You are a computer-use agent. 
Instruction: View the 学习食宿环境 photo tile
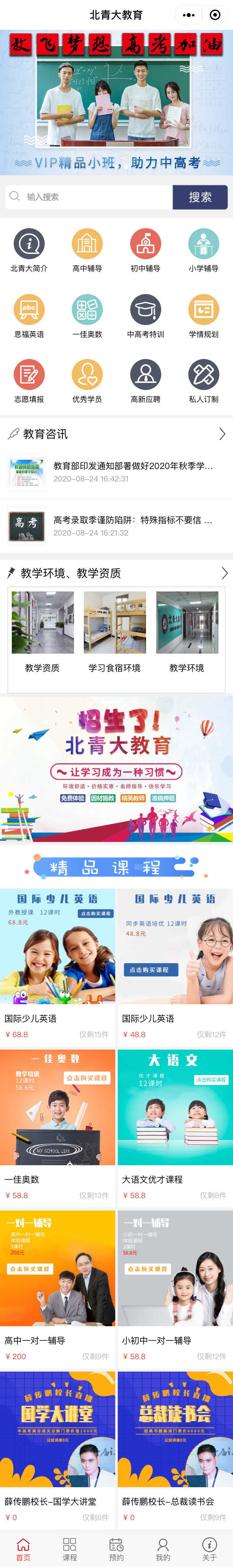coord(114,632)
